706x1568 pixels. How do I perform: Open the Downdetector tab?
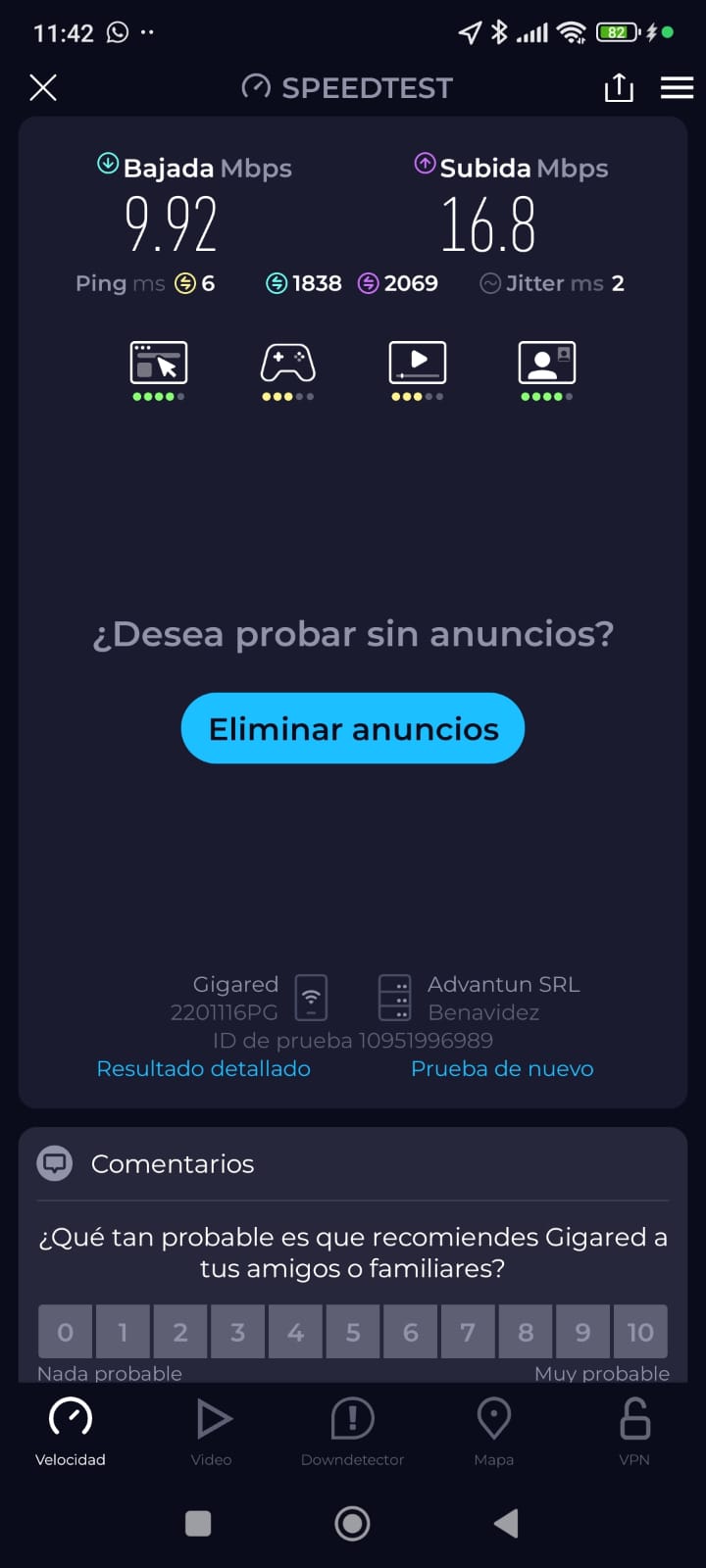(x=352, y=1431)
